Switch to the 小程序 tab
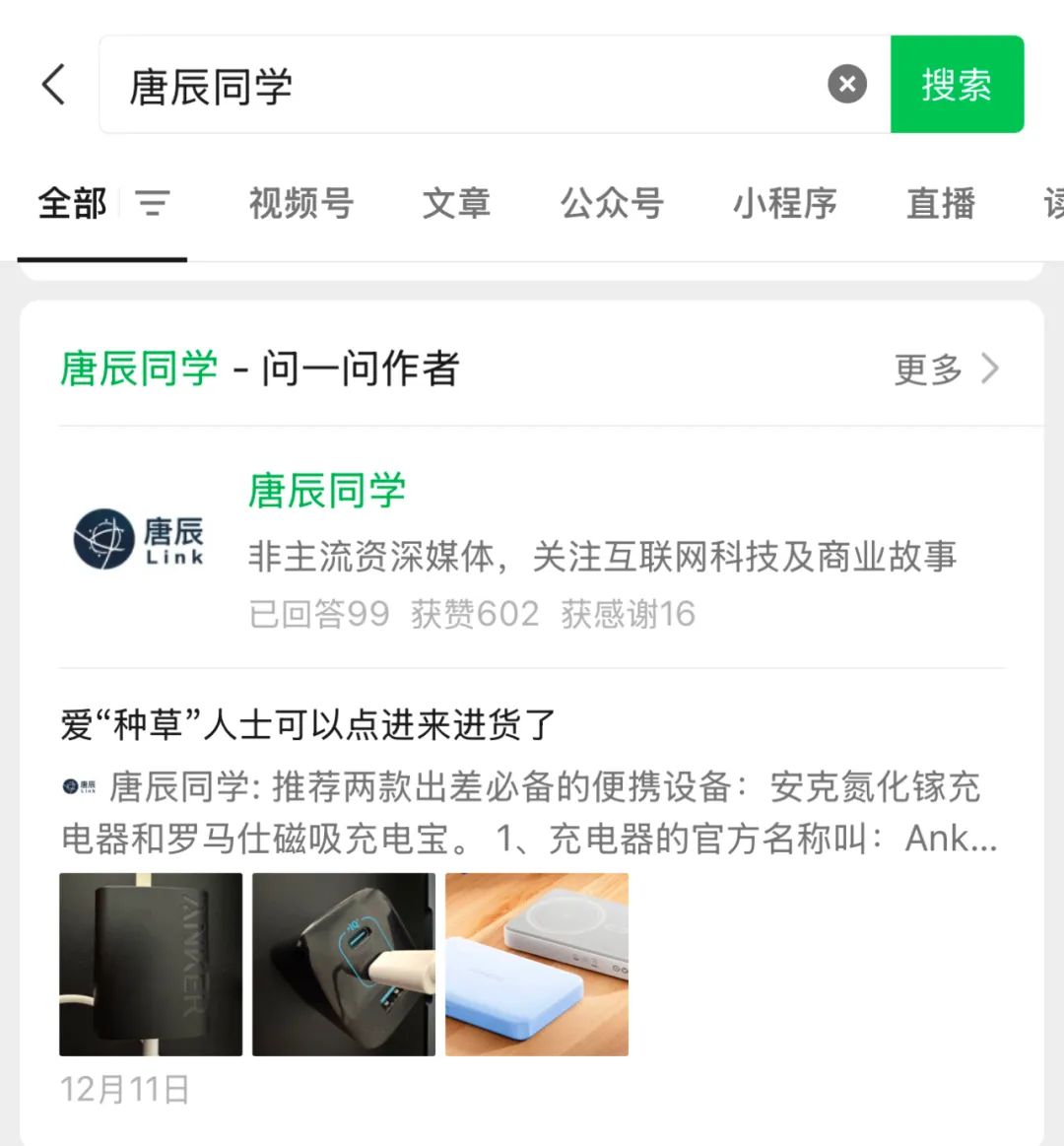 [x=784, y=204]
